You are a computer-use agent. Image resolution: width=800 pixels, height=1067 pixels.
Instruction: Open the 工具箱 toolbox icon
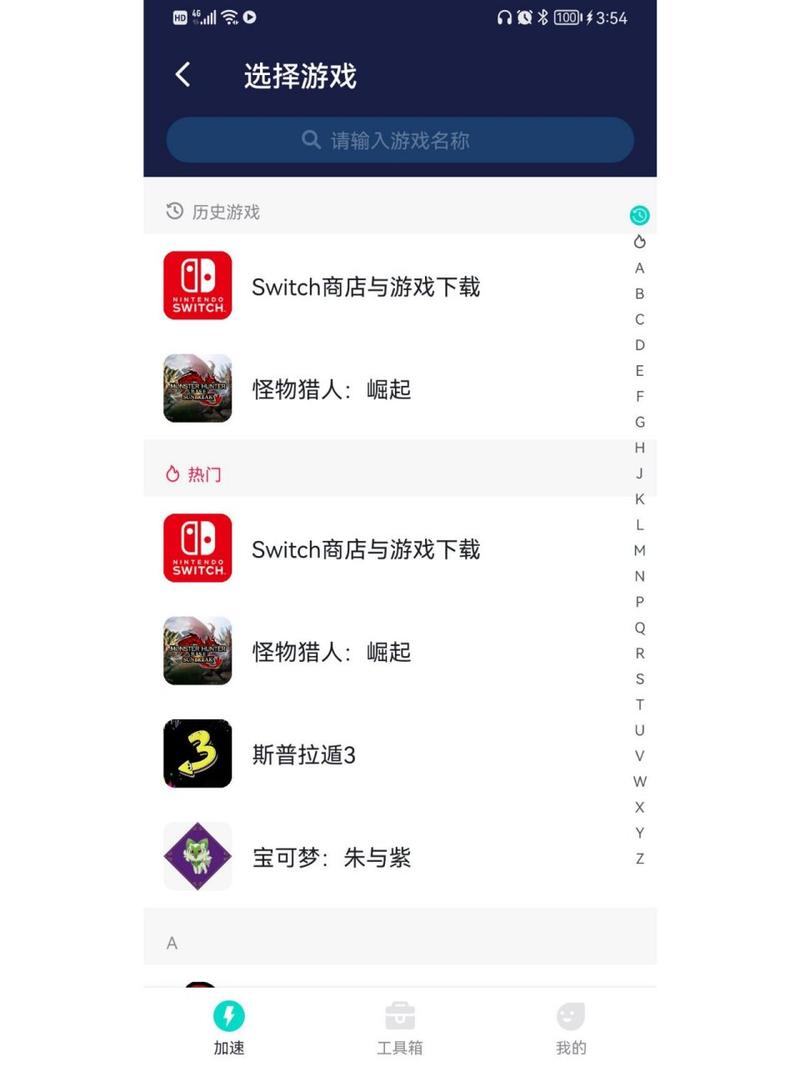coord(400,1013)
